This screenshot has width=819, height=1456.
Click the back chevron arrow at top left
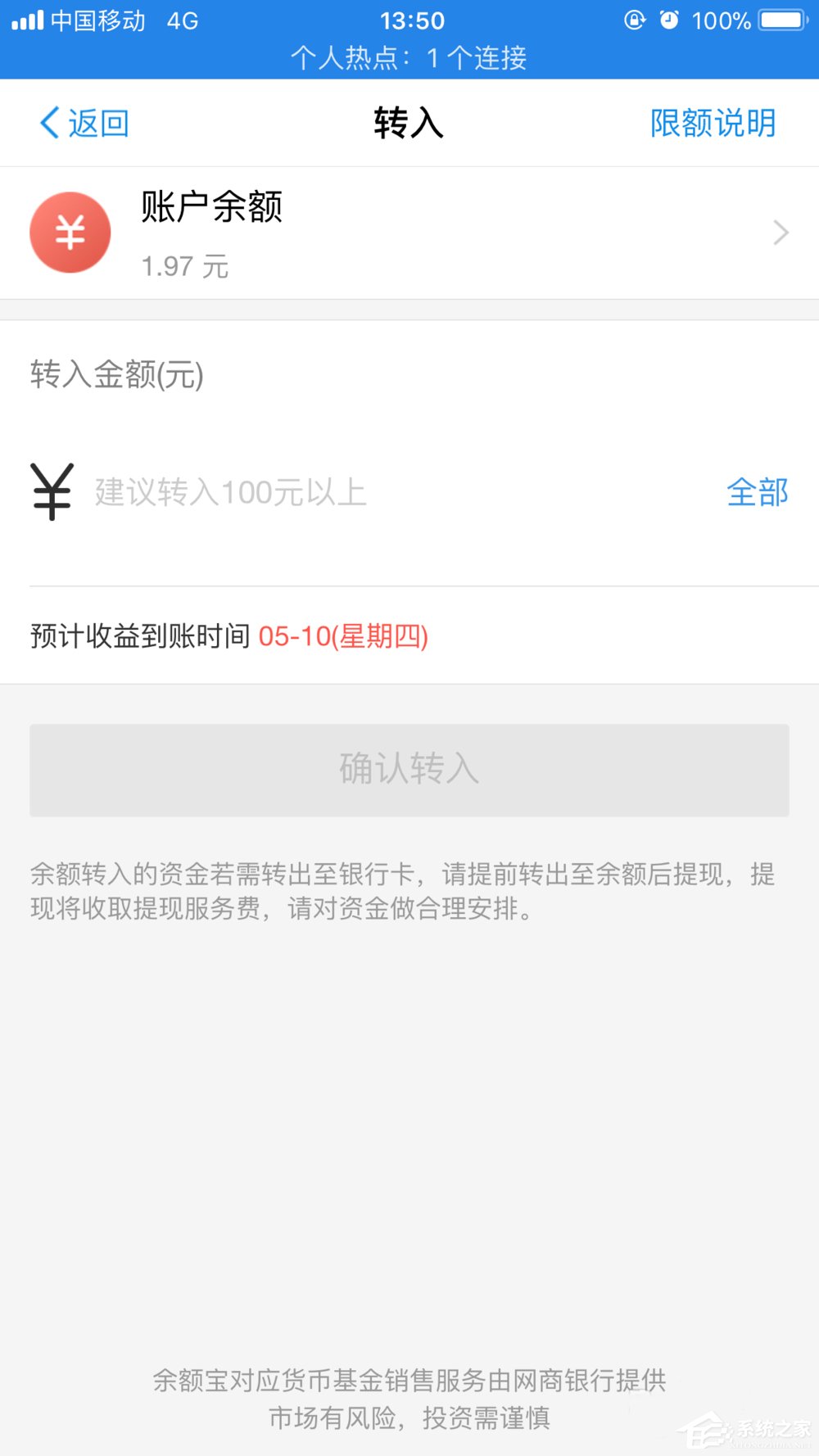tap(47, 123)
